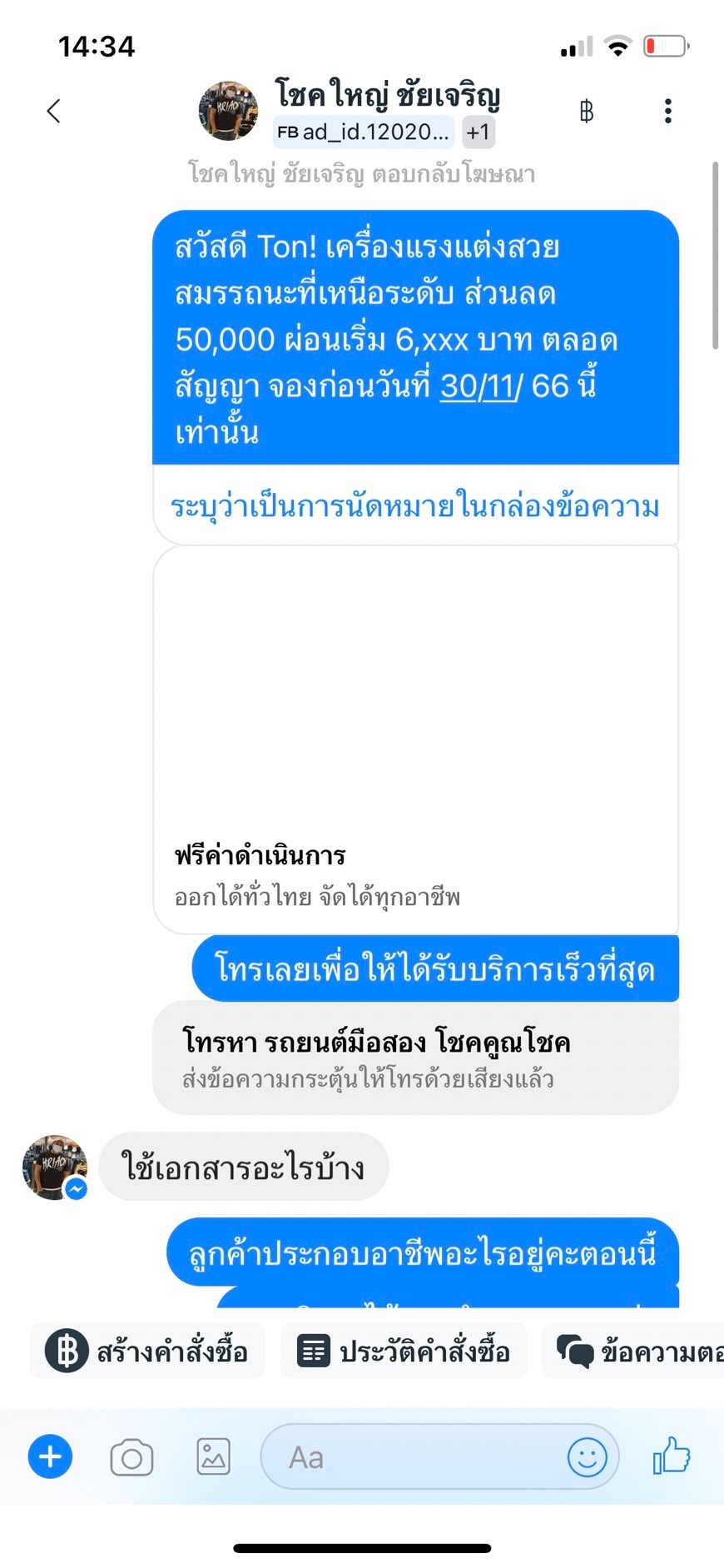Focus the Aa message input field
Screen dimensions: 724x1568
coord(416,1457)
